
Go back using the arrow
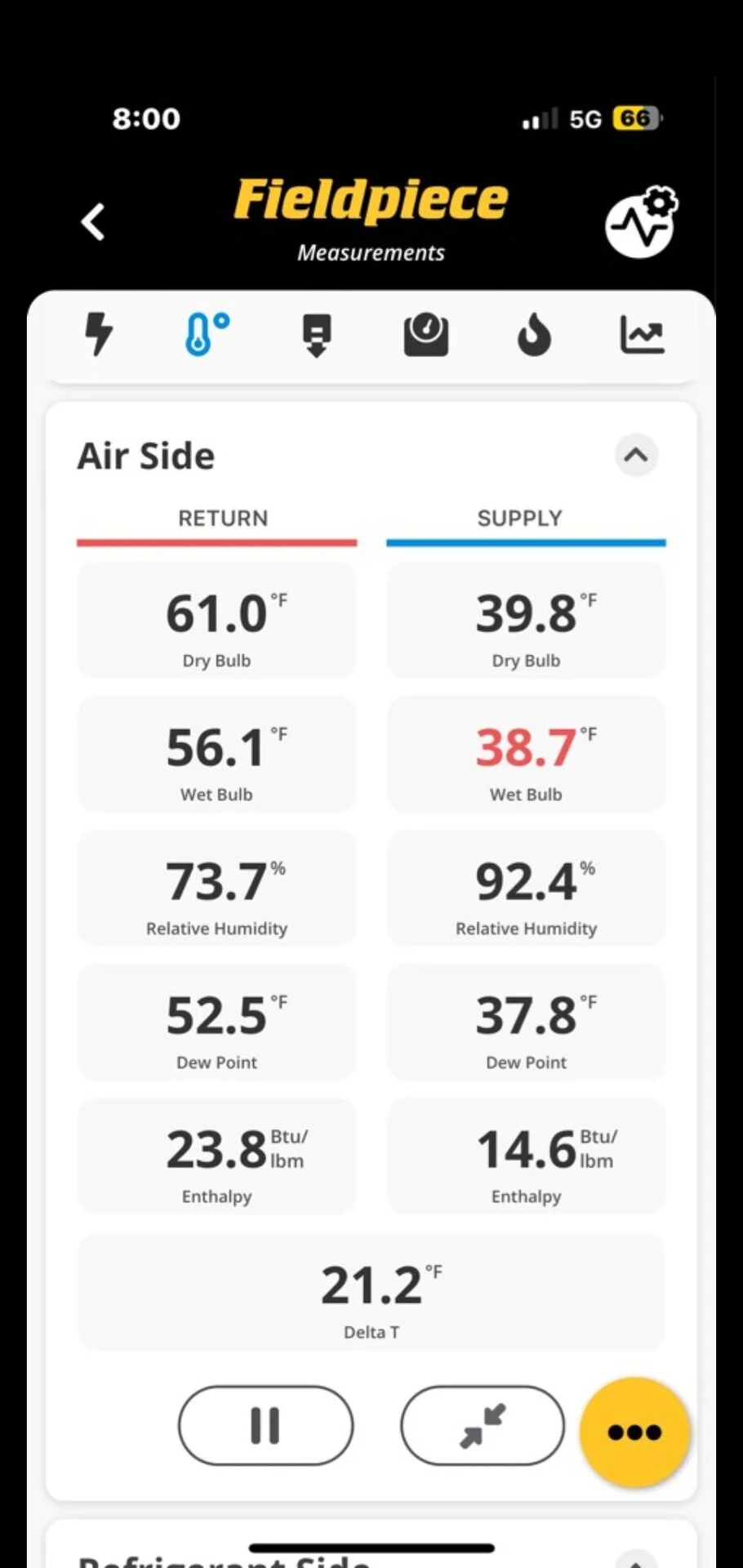pos(94,222)
